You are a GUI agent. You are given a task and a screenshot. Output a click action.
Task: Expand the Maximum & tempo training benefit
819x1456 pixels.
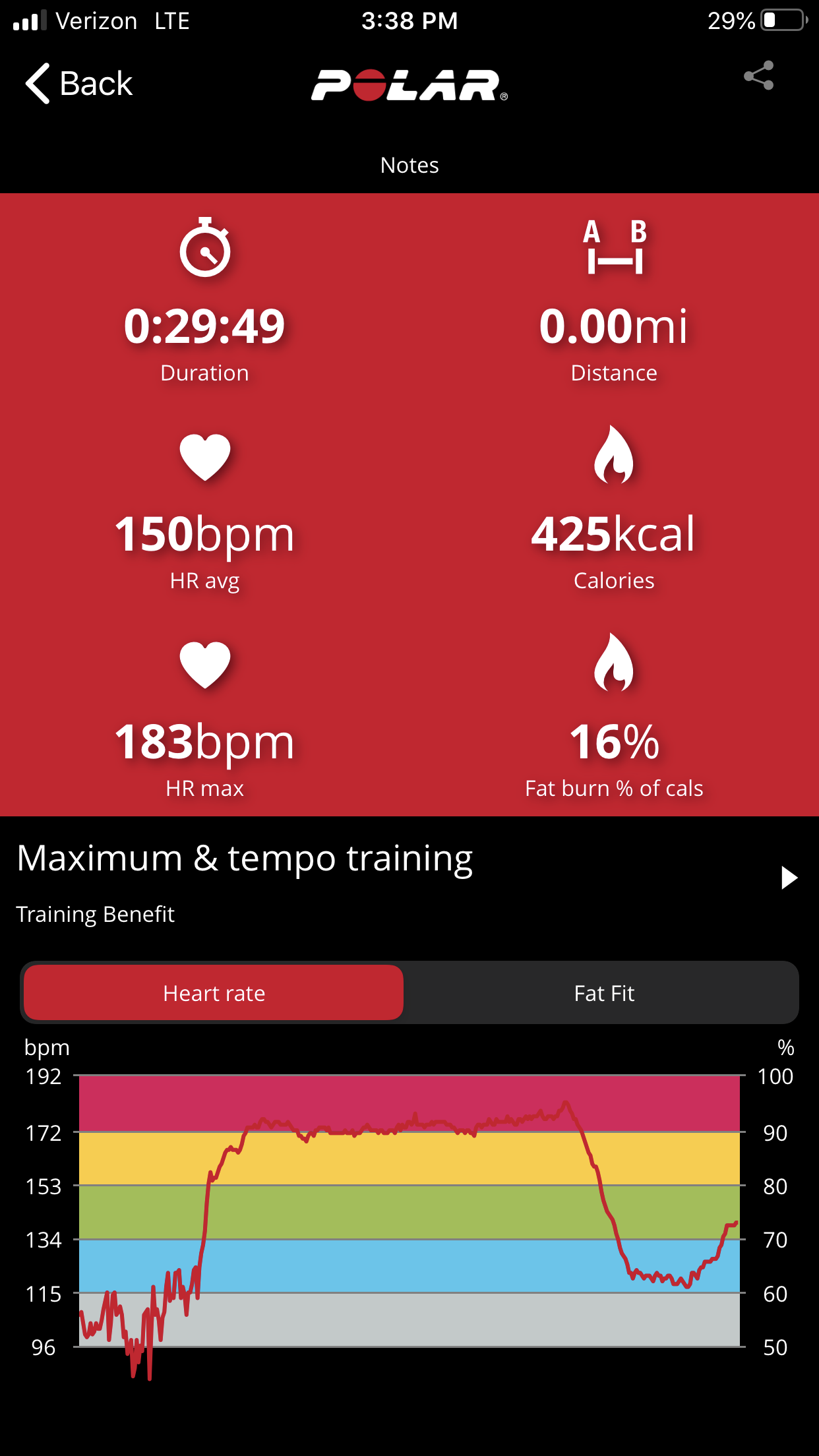(789, 878)
